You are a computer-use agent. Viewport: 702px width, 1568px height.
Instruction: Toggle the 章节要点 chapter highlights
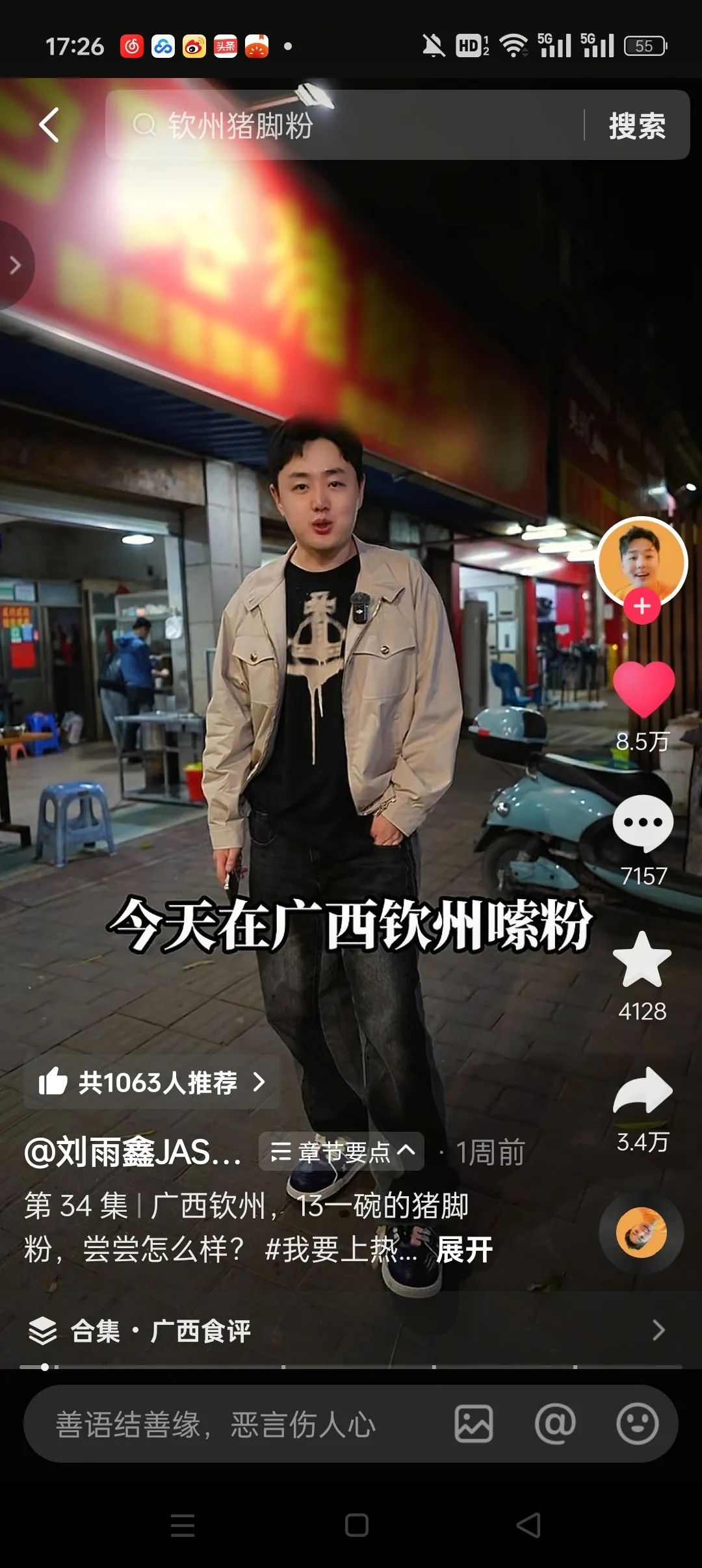pyautogui.click(x=342, y=1152)
